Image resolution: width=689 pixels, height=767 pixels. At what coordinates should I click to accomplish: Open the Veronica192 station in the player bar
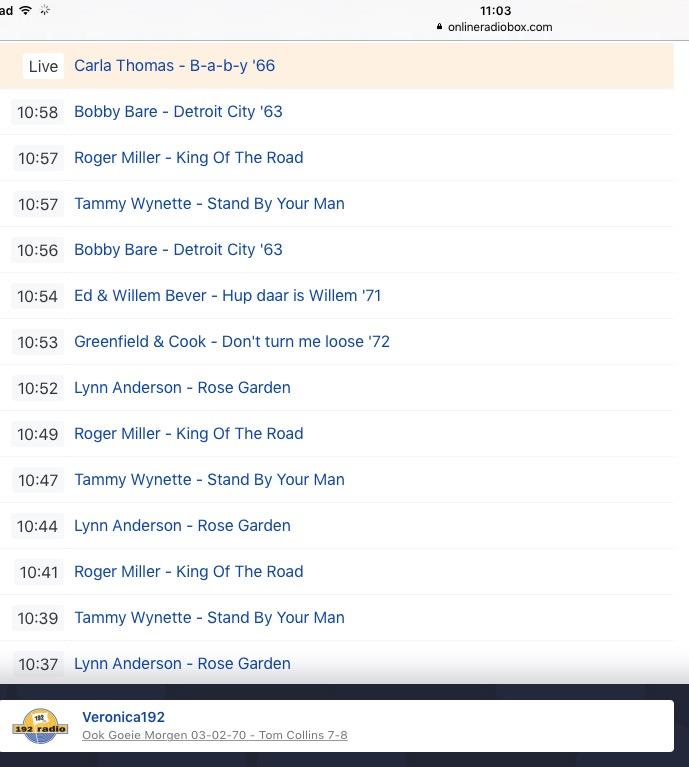pos(123,717)
